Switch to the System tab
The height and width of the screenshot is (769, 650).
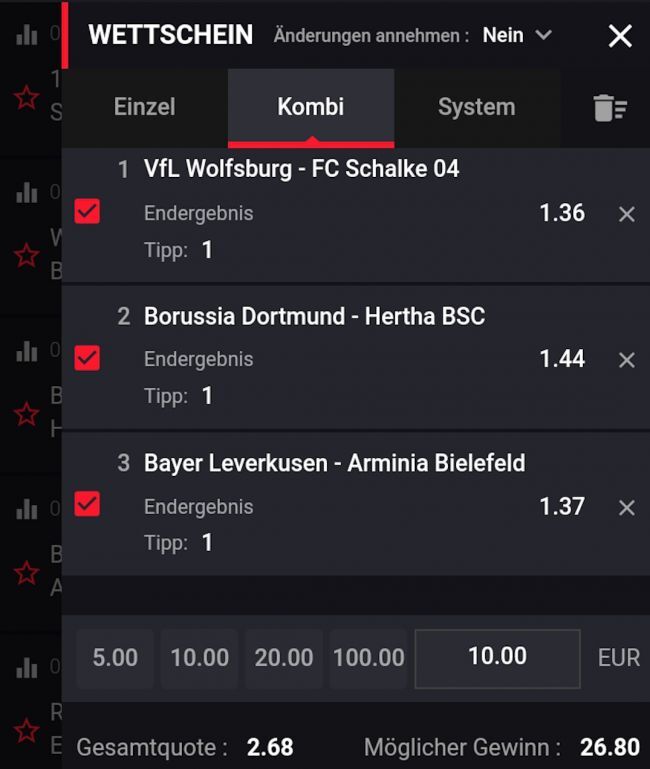pyautogui.click(x=476, y=107)
